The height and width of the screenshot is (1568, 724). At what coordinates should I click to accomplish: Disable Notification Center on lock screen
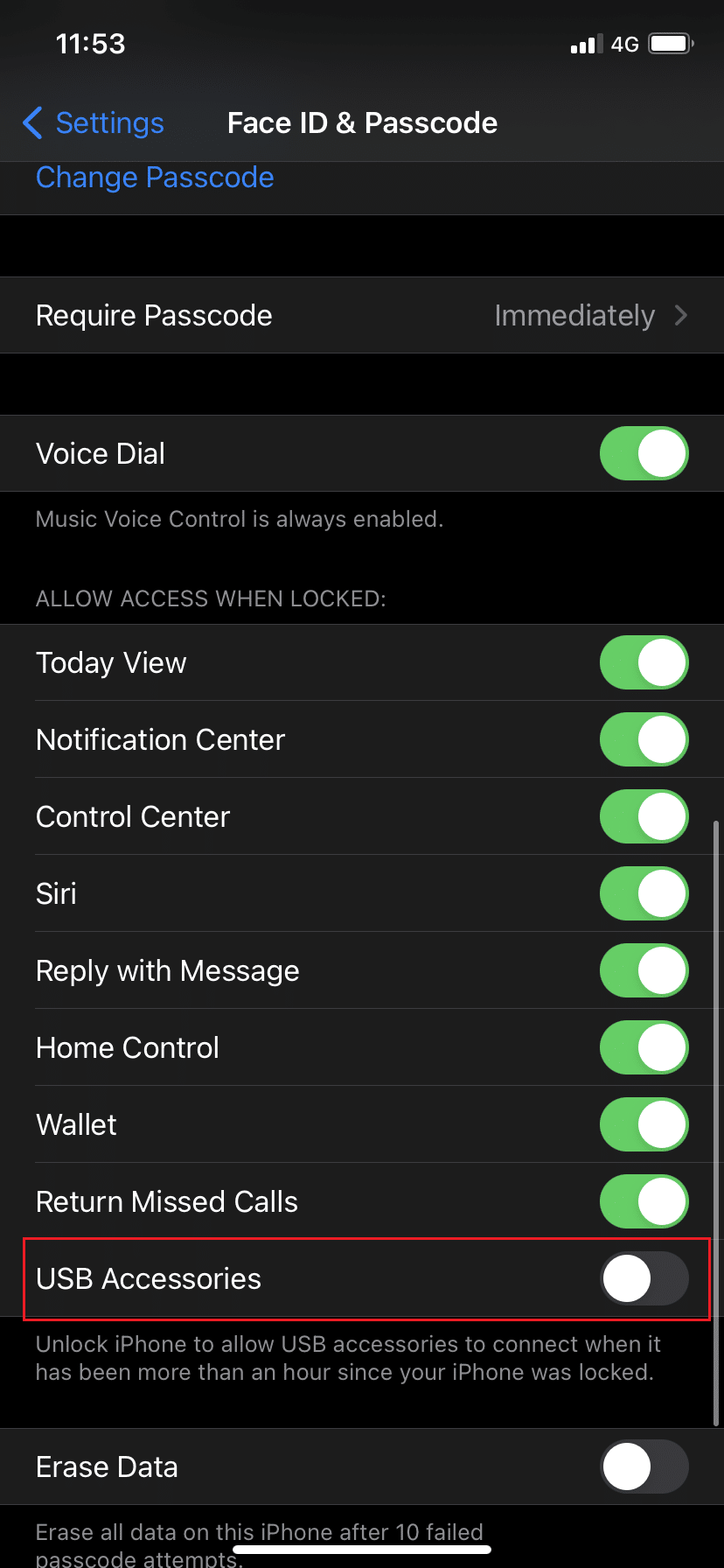click(x=644, y=739)
